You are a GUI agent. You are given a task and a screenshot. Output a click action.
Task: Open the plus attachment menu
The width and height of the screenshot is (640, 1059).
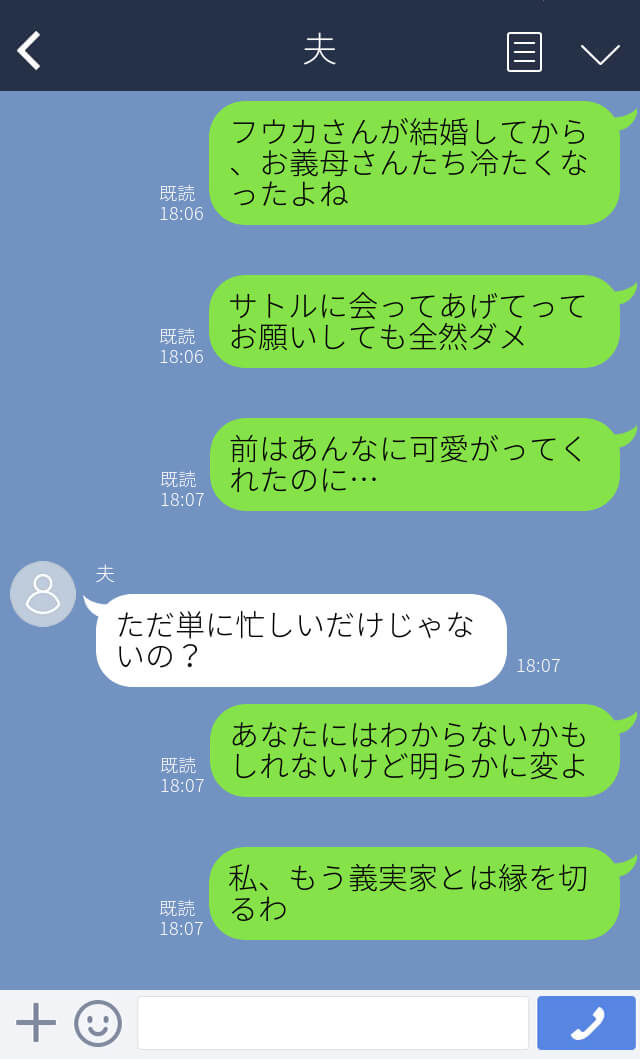[36, 1023]
